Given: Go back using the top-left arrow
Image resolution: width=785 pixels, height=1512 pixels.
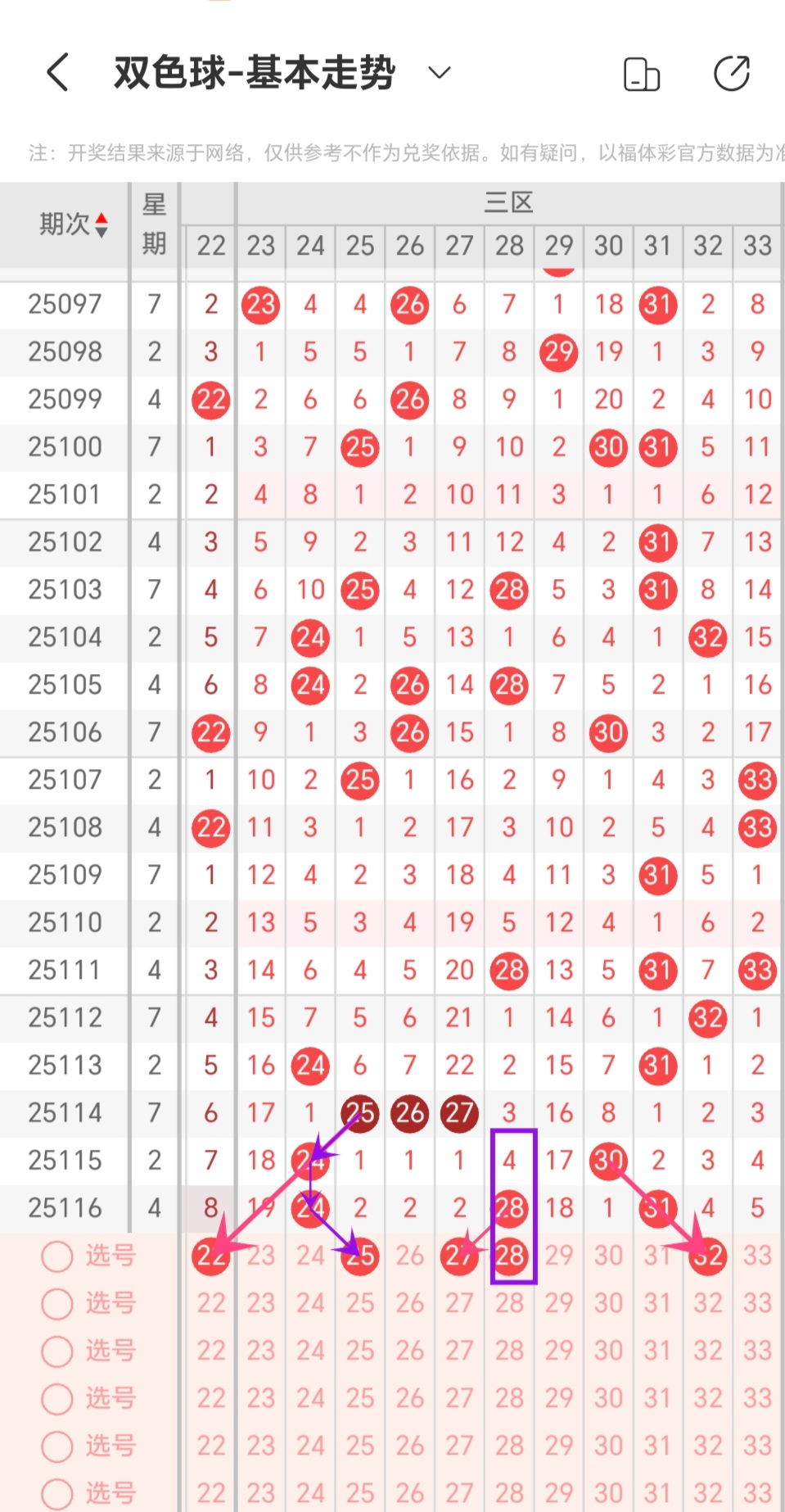Looking at the screenshot, I should tap(57, 73).
